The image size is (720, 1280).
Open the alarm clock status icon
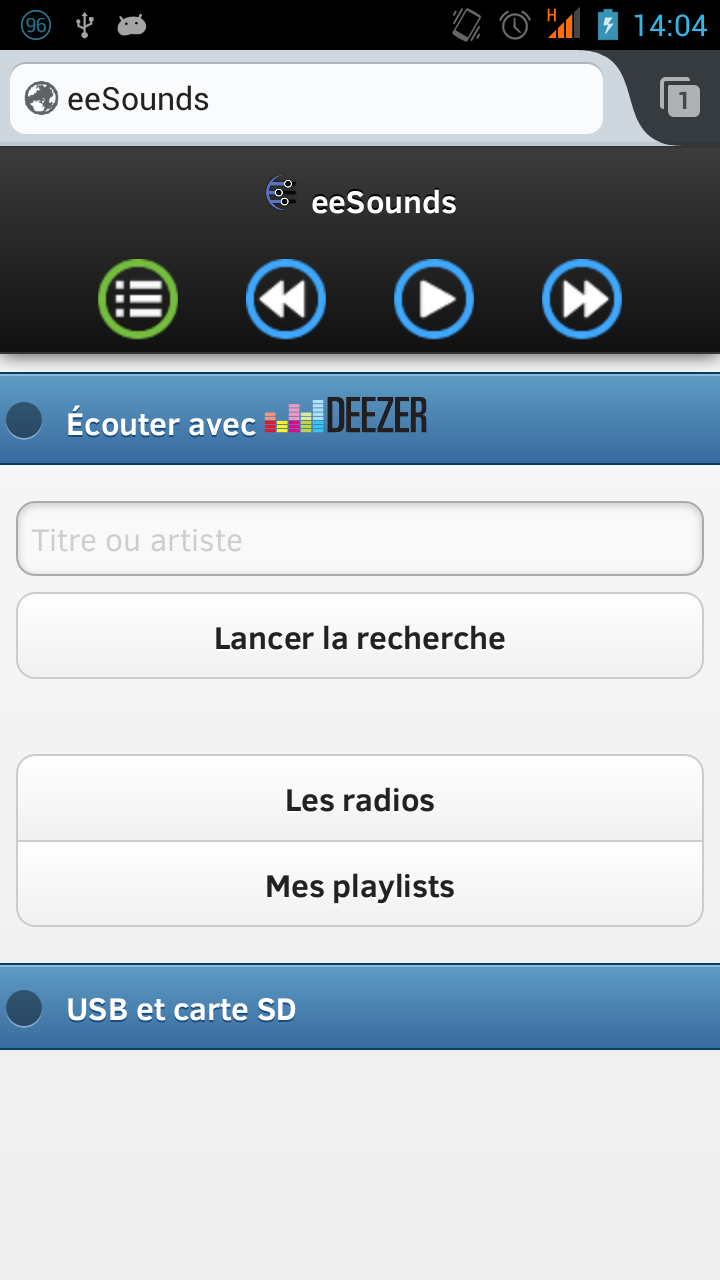(513, 25)
